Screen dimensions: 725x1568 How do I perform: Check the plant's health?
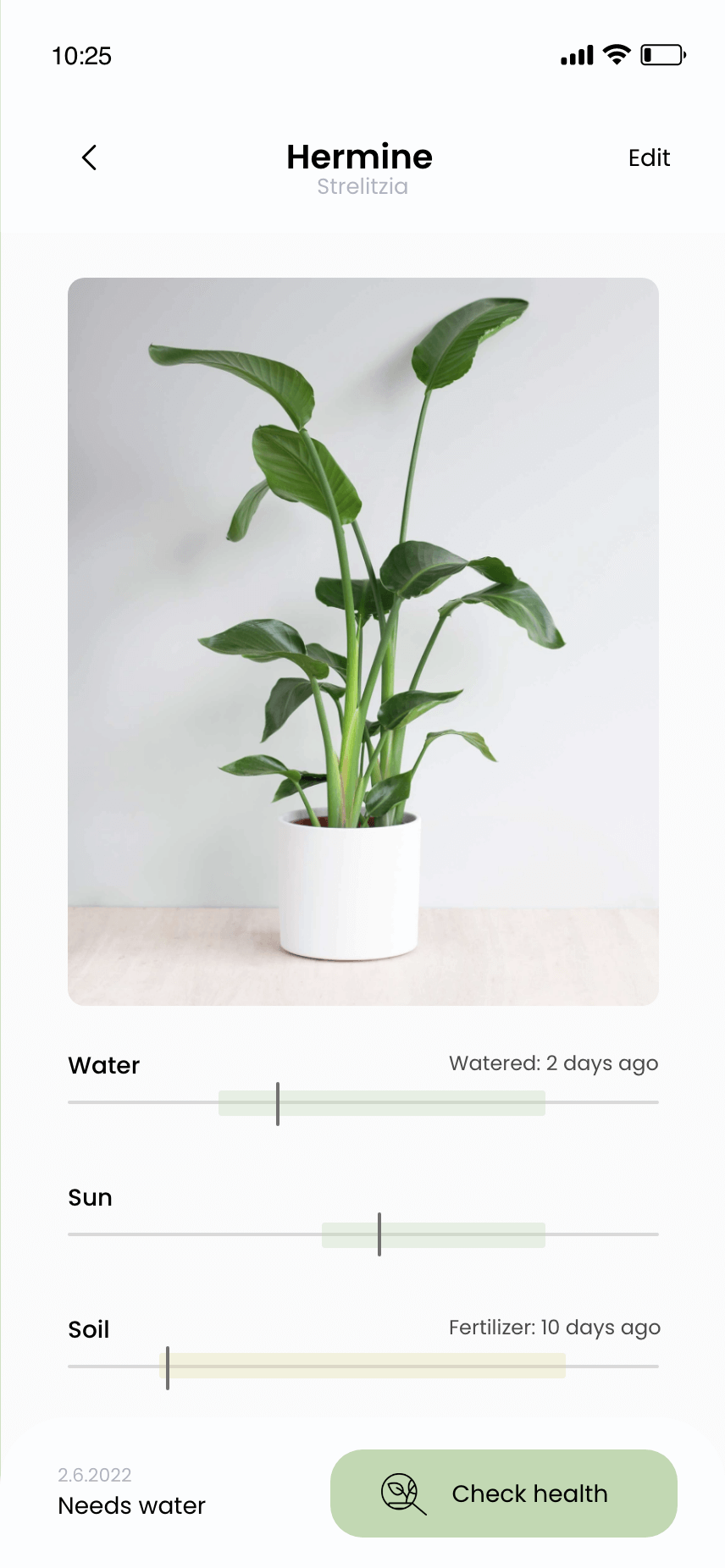(x=503, y=1493)
